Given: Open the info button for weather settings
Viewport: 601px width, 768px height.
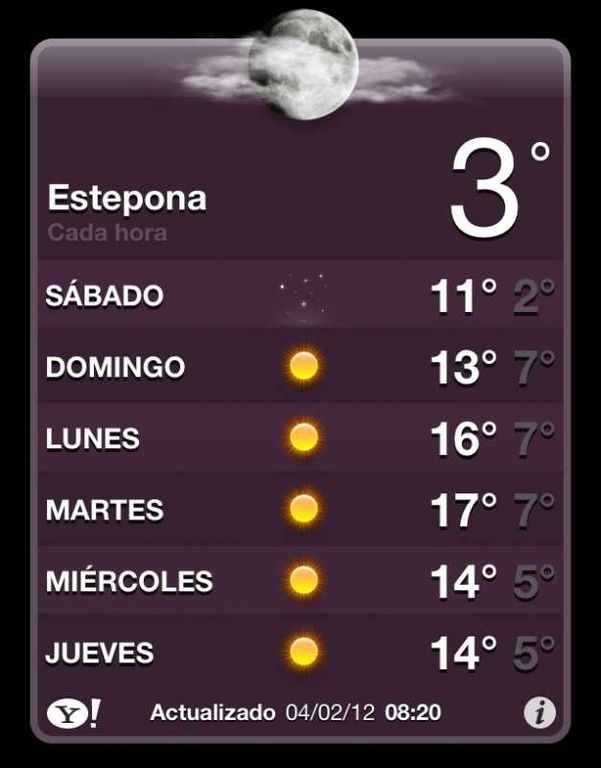Looking at the screenshot, I should coord(540,713).
